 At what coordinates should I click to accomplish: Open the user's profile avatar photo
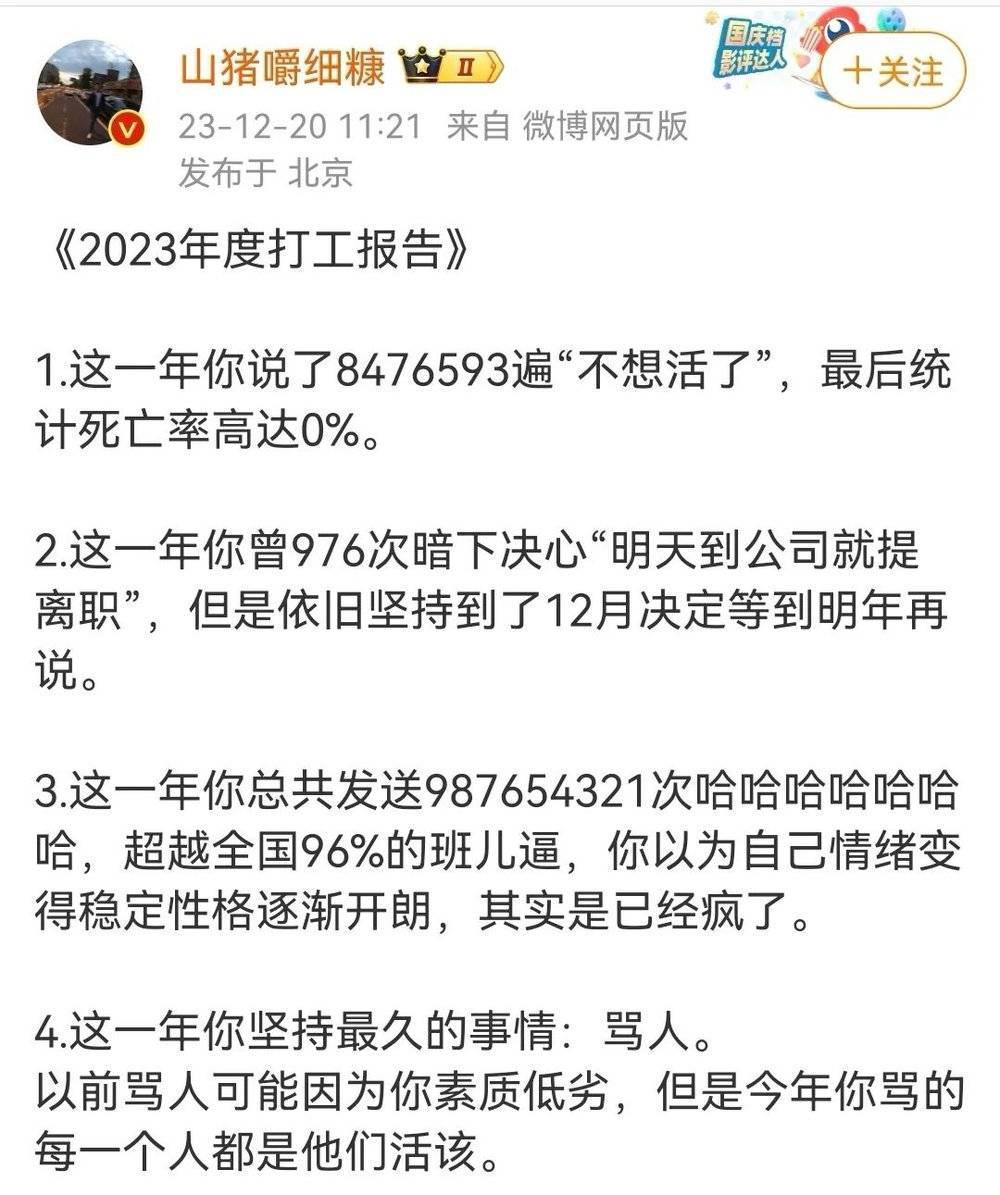[90, 90]
